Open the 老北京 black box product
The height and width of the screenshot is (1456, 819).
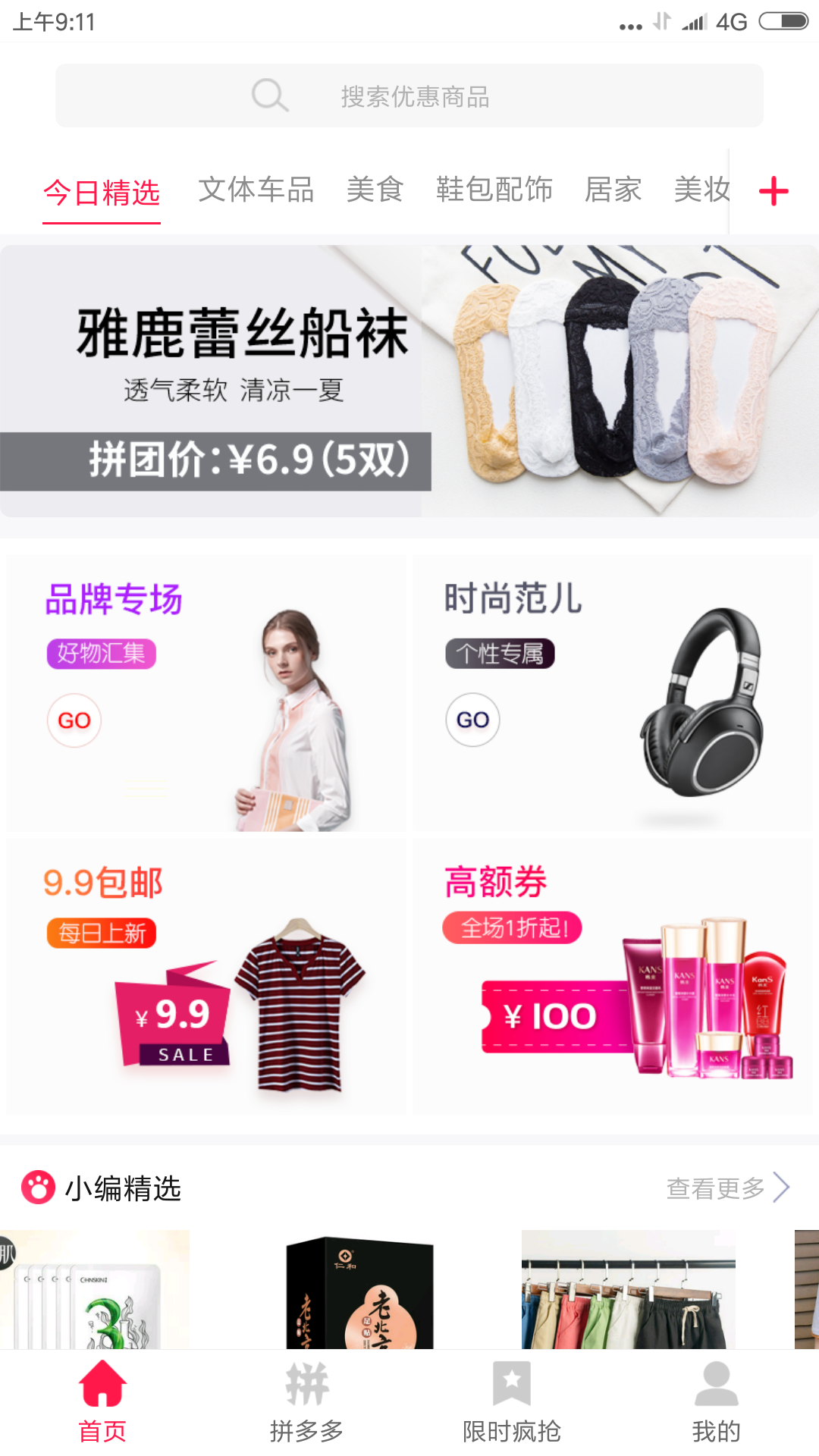click(359, 1293)
